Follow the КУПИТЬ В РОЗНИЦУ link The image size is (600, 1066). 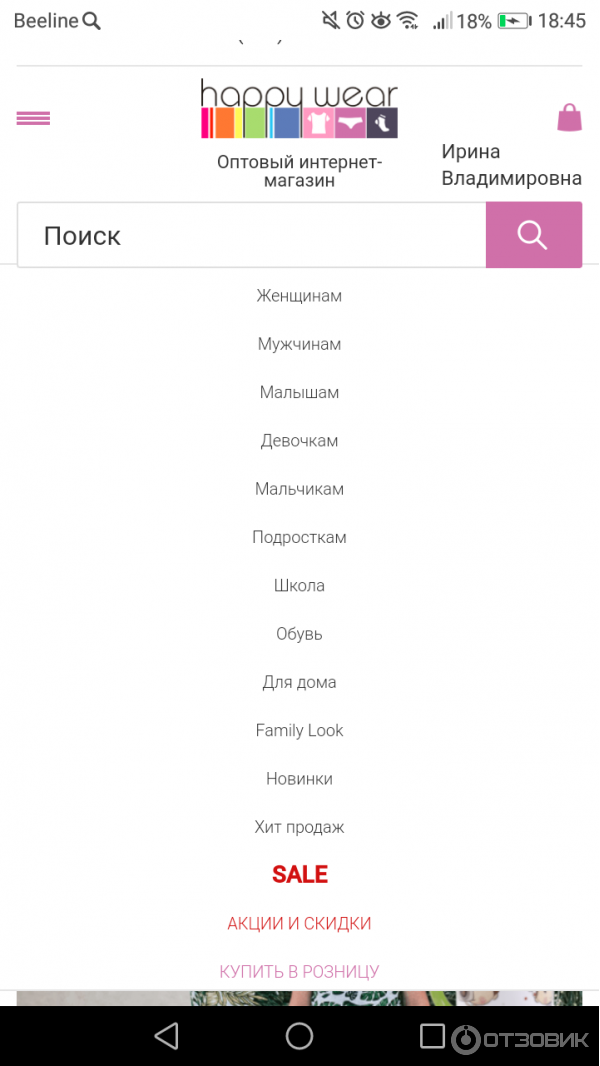[299, 971]
